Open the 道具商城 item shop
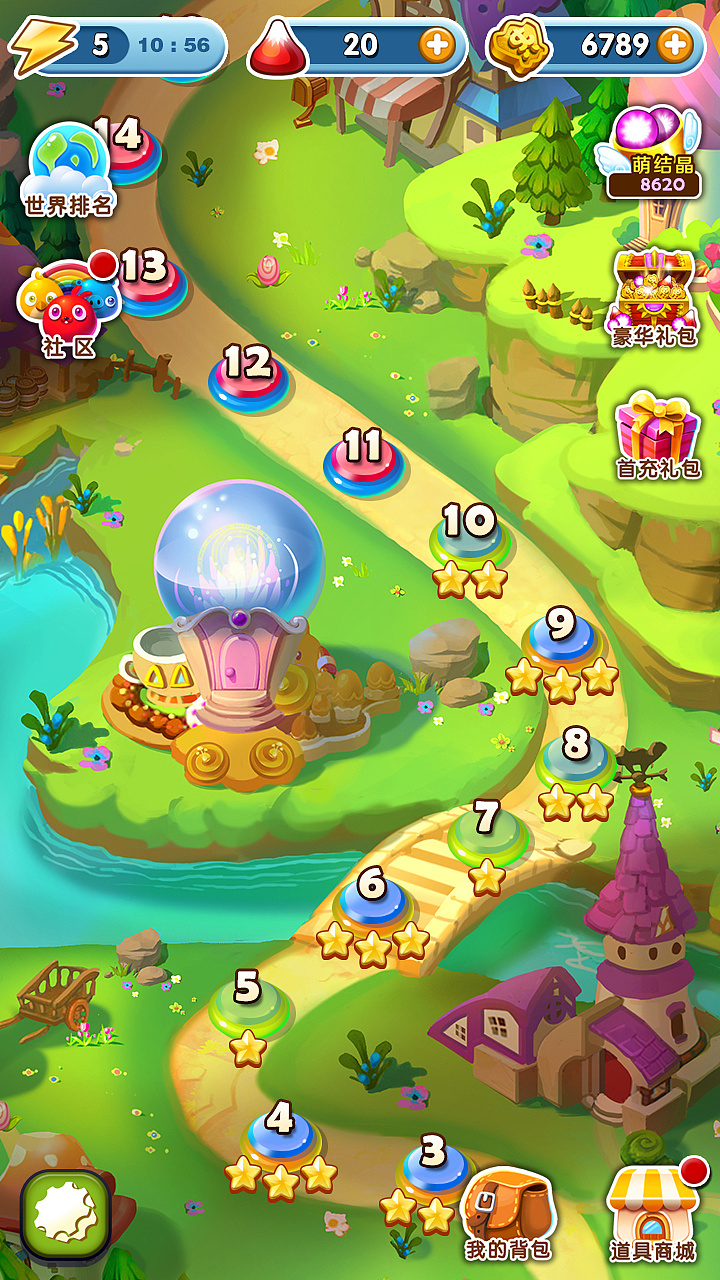Screen dimensions: 720x1280 tap(652, 1213)
